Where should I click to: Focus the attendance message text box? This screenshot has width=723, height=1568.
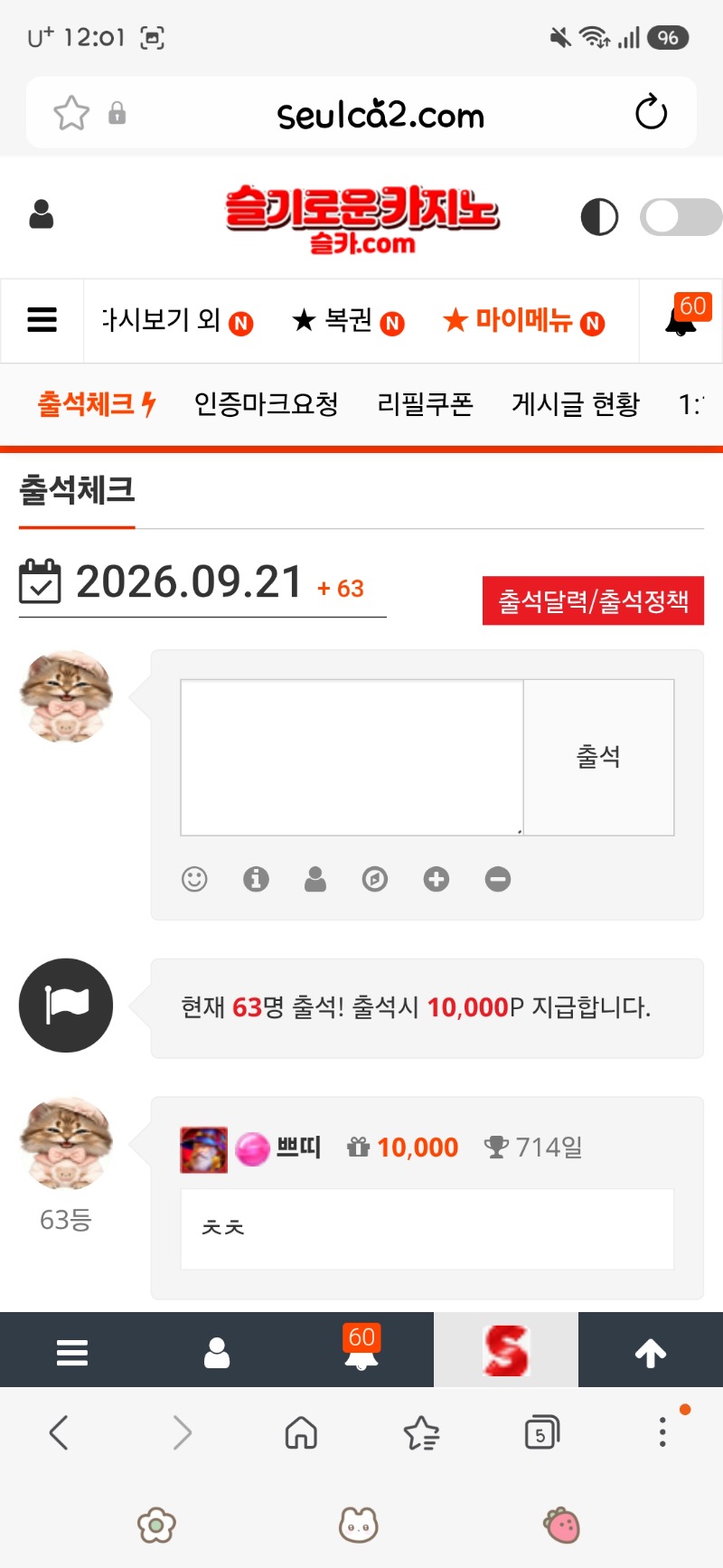coord(352,757)
